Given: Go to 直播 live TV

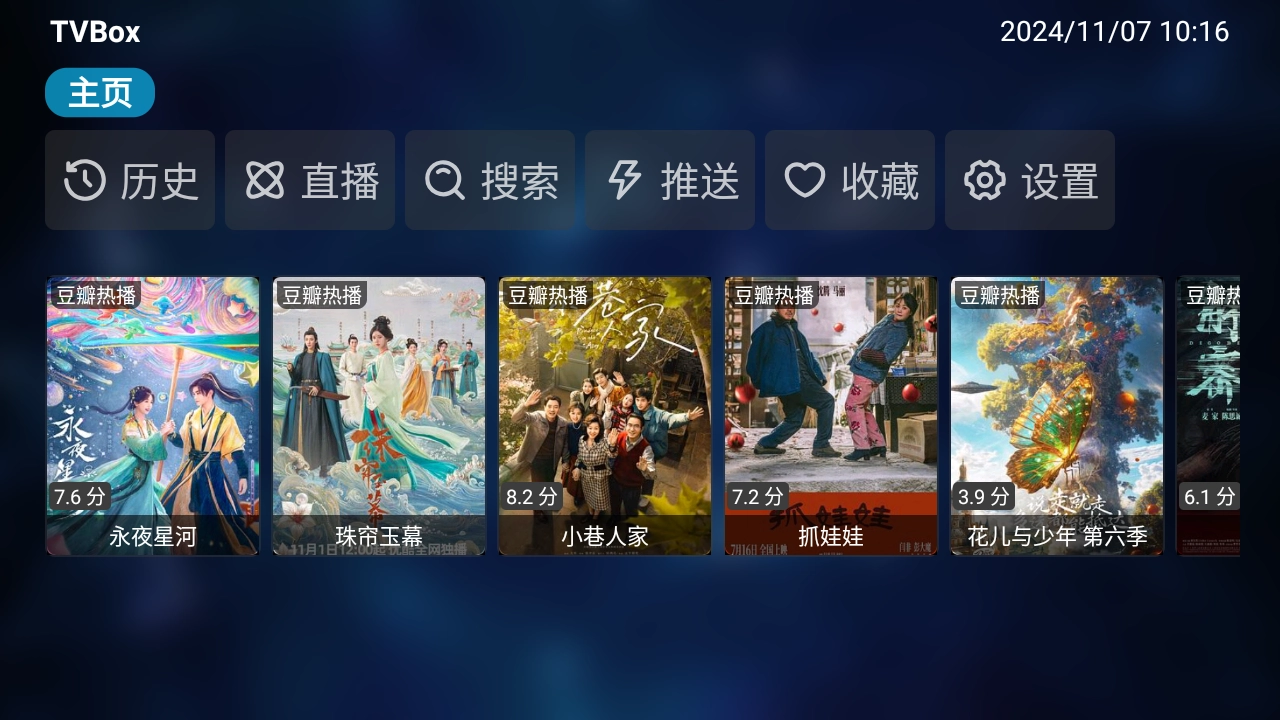Looking at the screenshot, I should coord(310,181).
